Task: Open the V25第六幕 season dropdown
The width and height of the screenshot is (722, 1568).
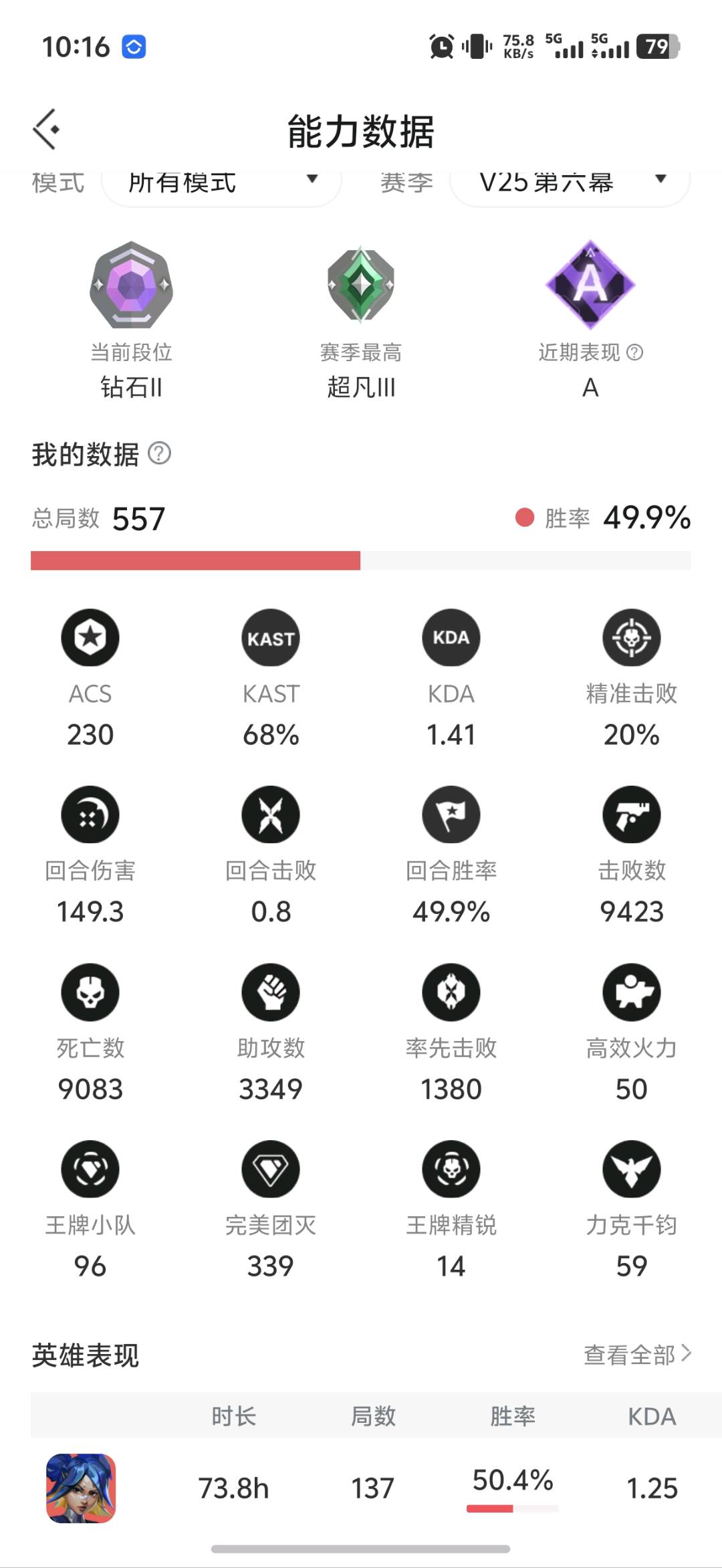Action: click(x=570, y=182)
